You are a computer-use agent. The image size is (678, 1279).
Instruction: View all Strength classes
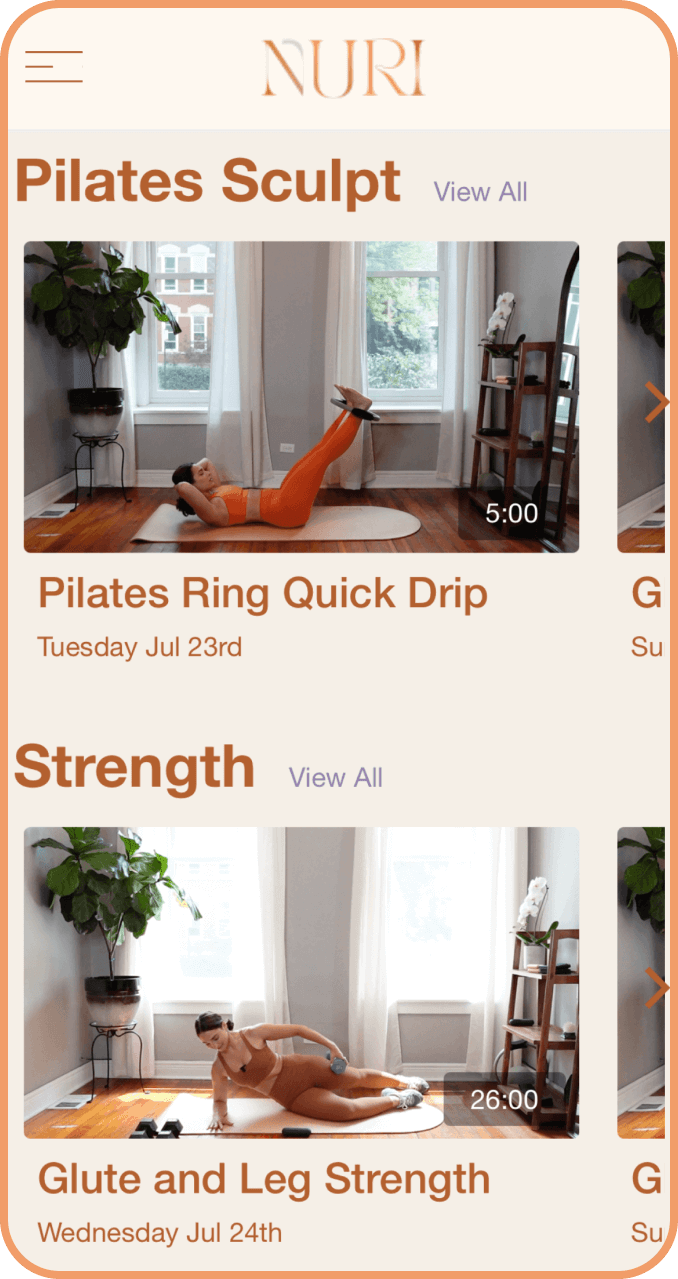pos(335,778)
